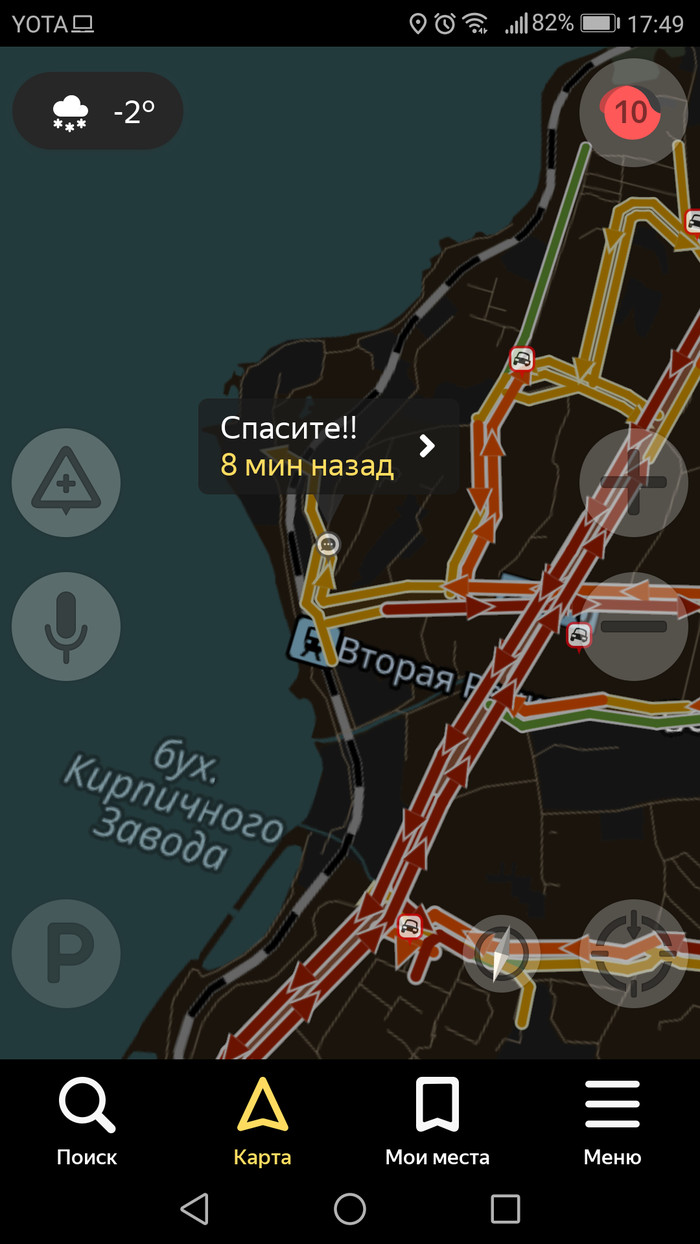Open the 'Спасите!!' road comment popup
This screenshot has height=1244, width=700.
(329, 446)
